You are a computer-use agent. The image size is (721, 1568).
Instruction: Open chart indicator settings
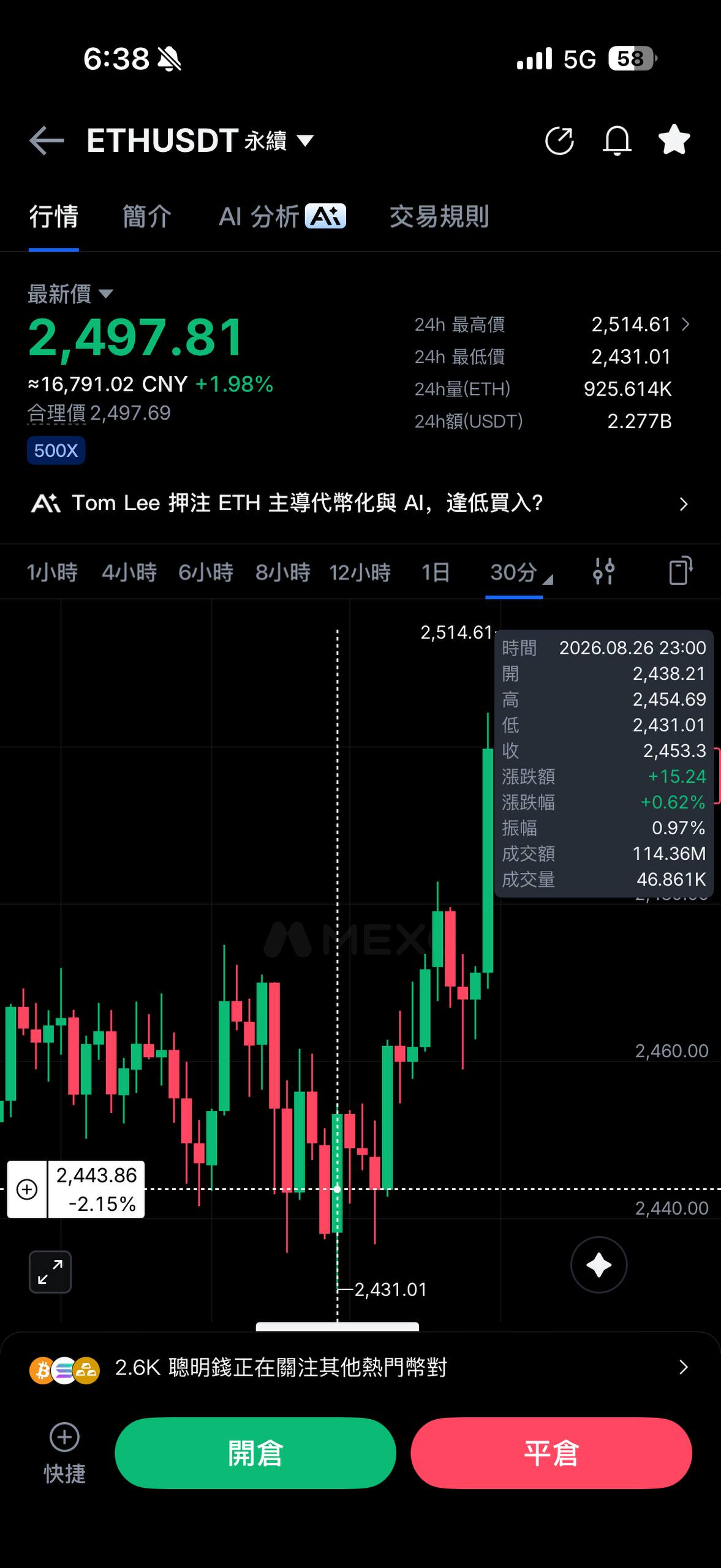coord(603,571)
